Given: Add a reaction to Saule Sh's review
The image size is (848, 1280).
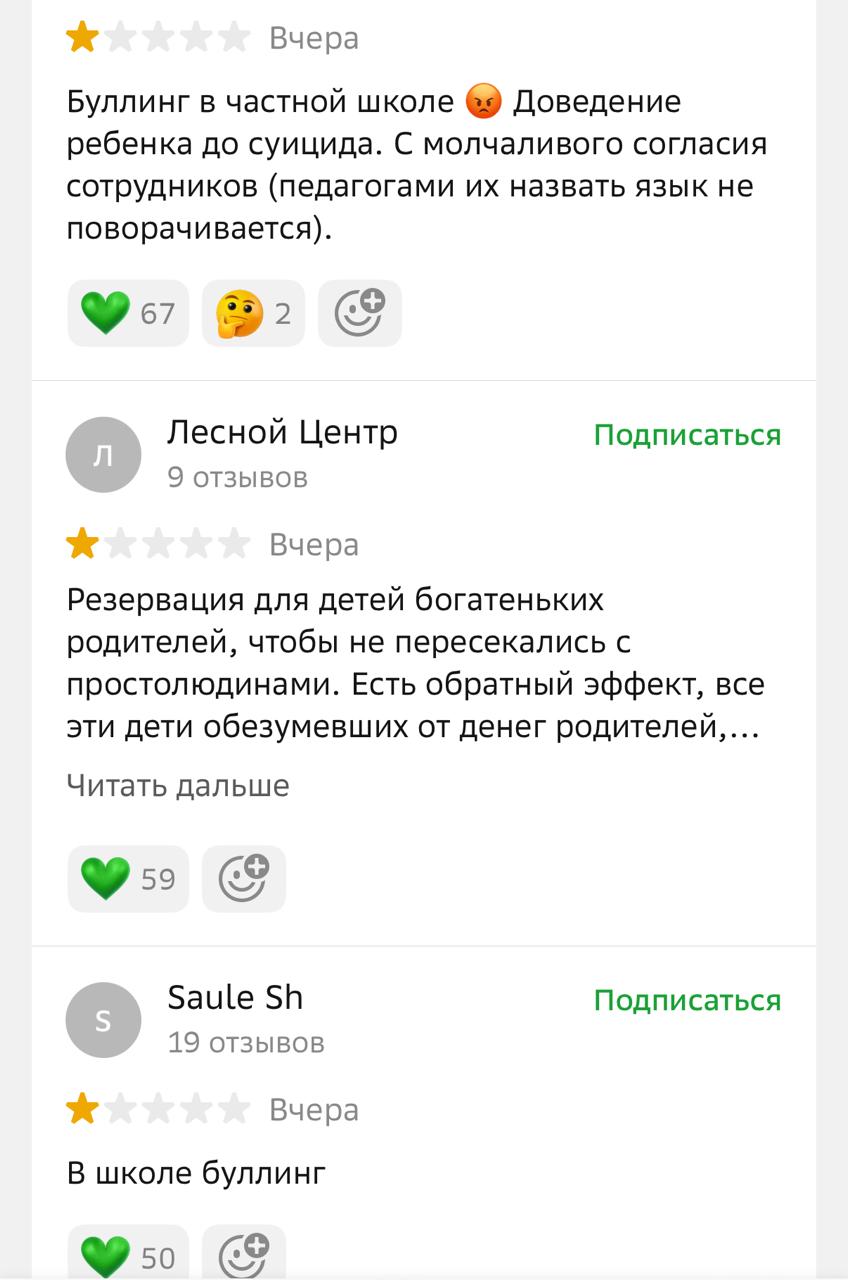Looking at the screenshot, I should [x=244, y=1255].
